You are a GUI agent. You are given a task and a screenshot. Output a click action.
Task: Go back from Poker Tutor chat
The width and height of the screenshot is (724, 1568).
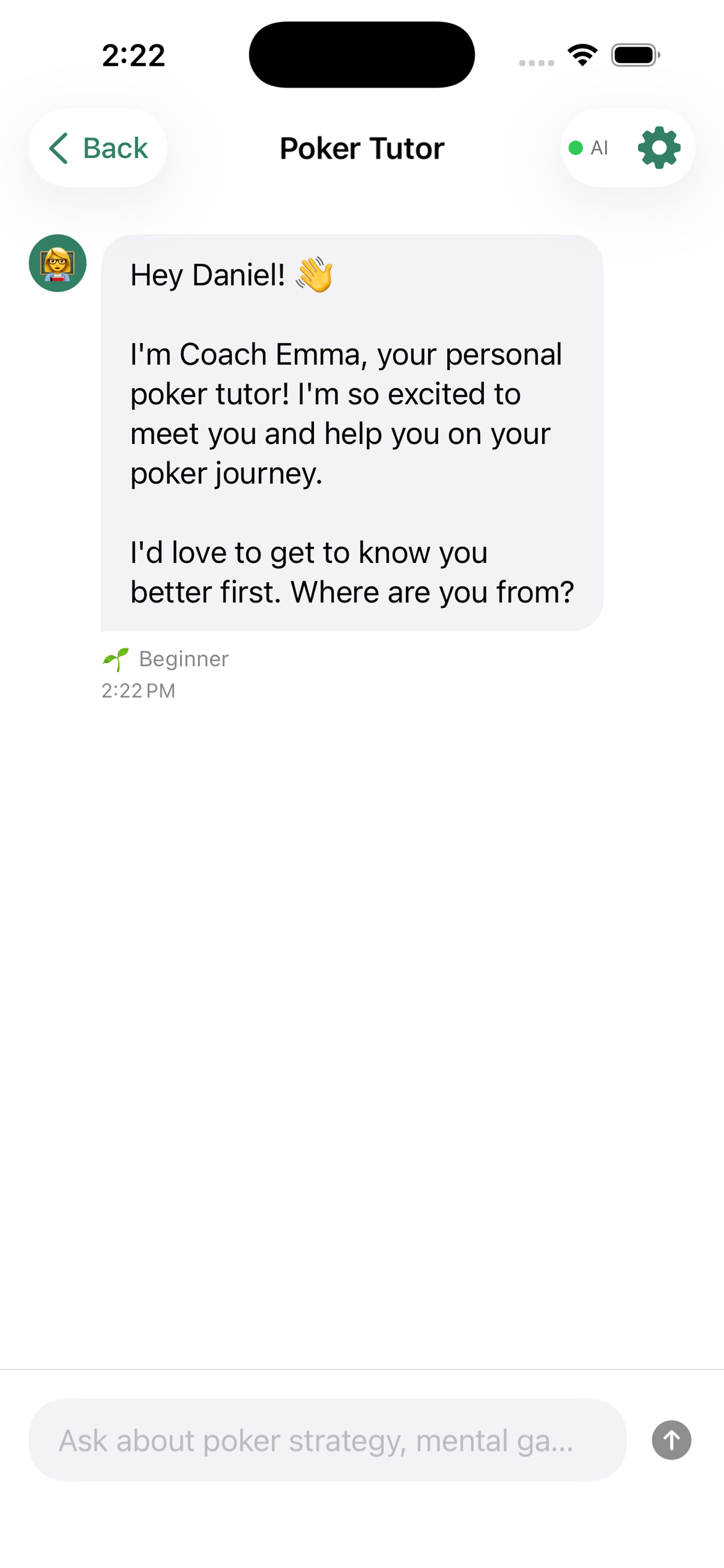(x=98, y=148)
